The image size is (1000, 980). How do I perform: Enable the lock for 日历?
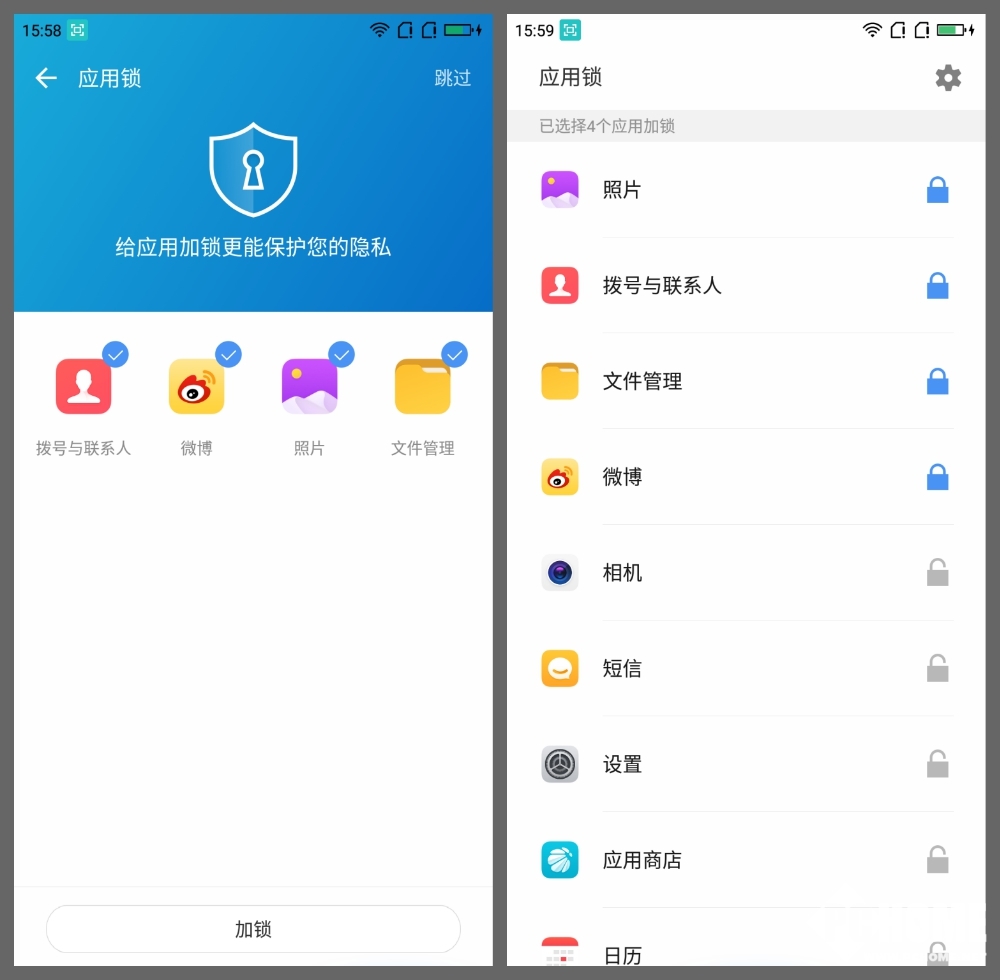tap(937, 952)
